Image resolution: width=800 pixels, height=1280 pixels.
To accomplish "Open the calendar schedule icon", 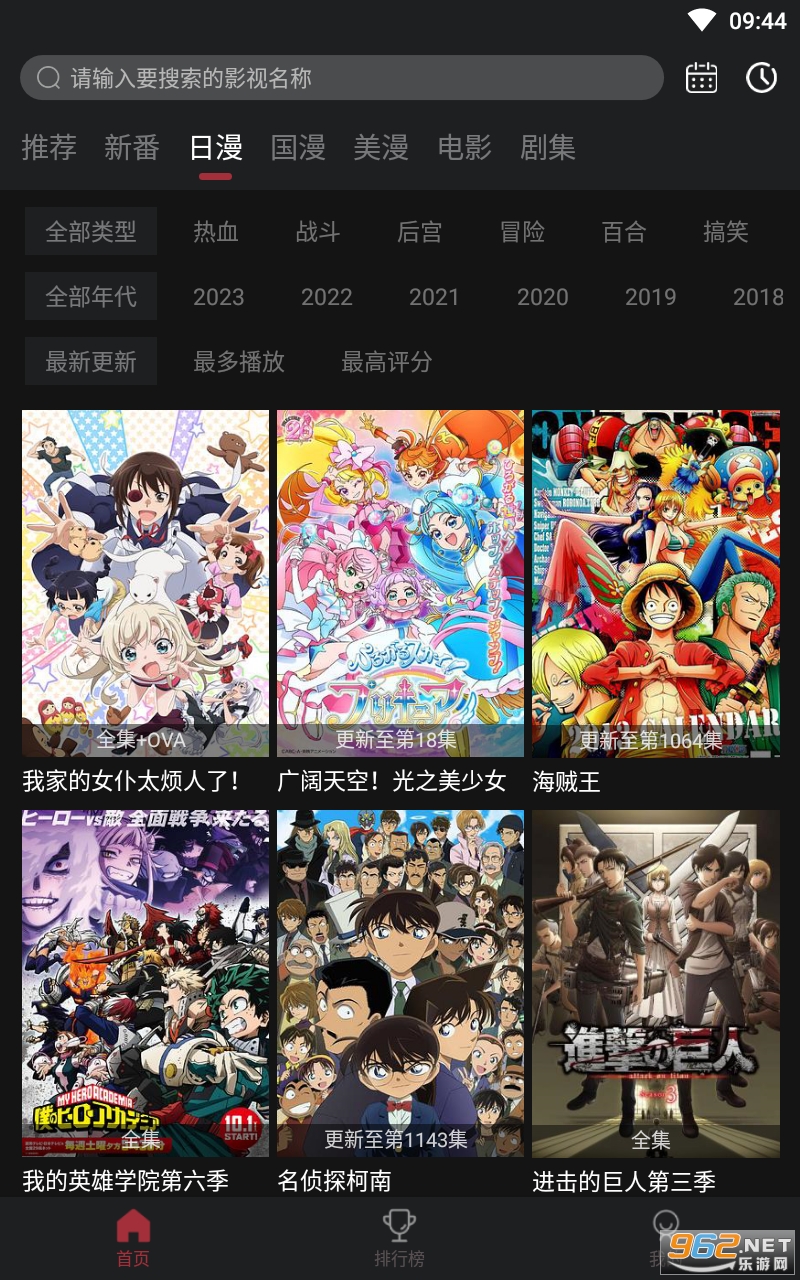I will 701,78.
